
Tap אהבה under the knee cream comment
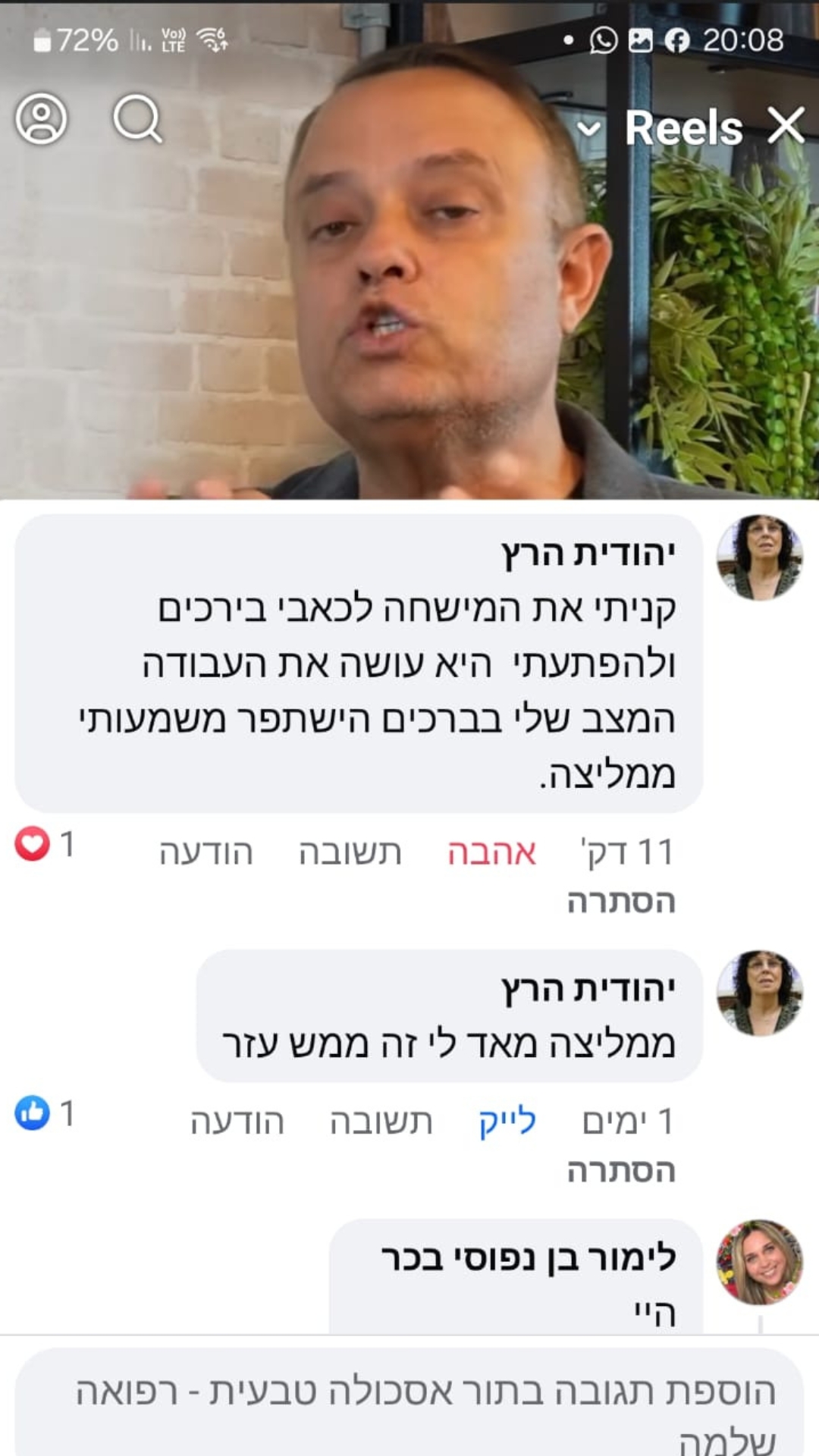[491, 852]
